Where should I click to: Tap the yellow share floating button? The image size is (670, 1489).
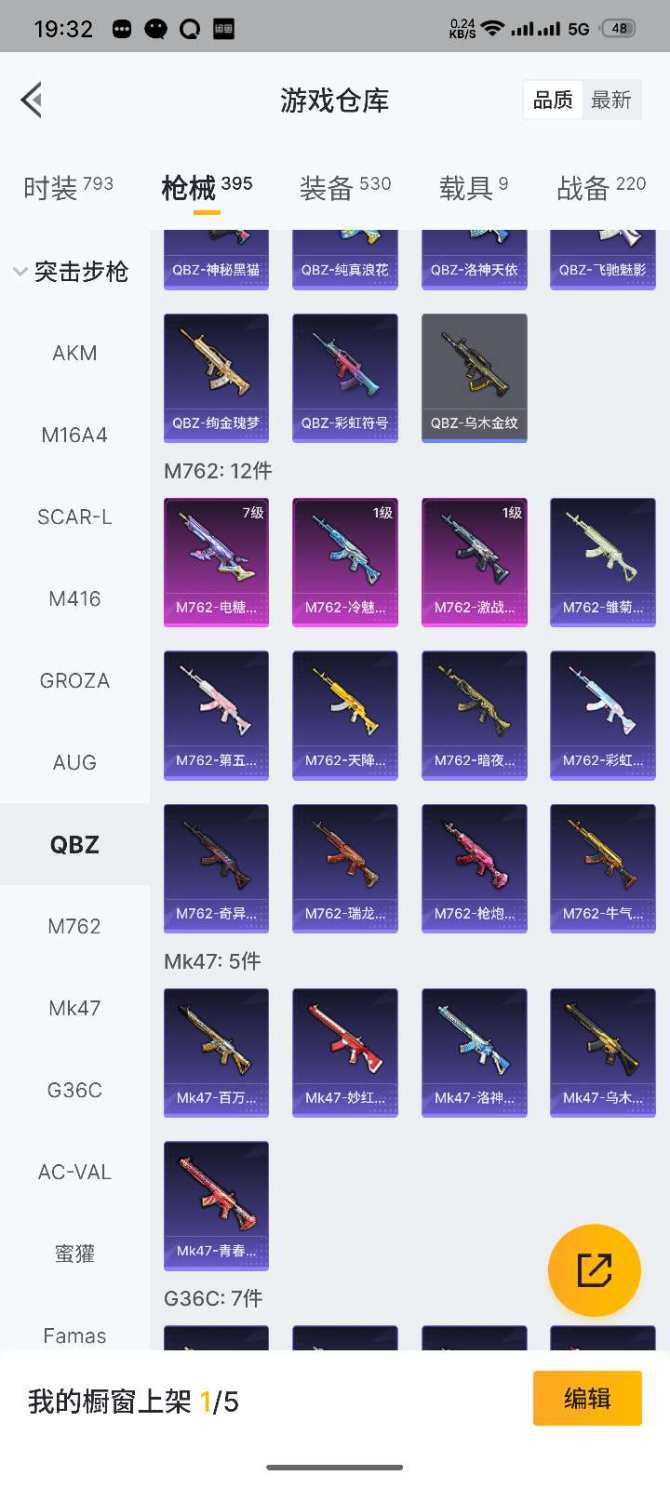(594, 1270)
